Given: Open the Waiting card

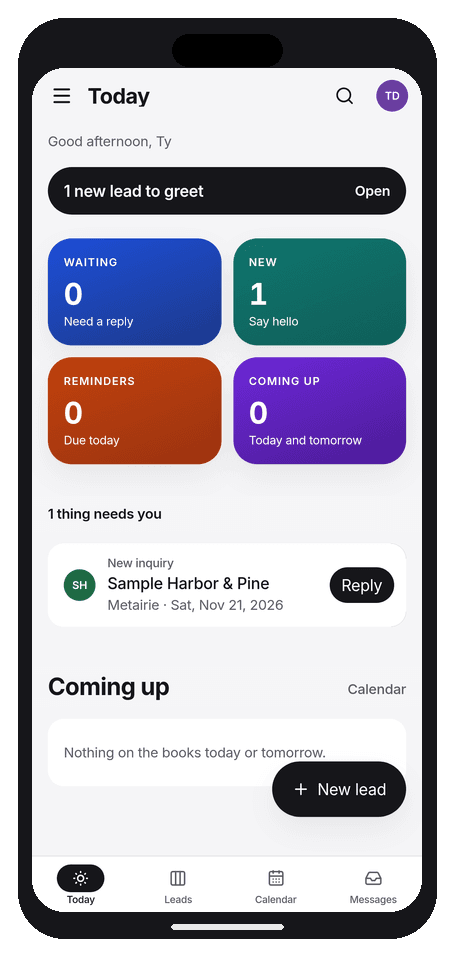Looking at the screenshot, I should click(135, 291).
